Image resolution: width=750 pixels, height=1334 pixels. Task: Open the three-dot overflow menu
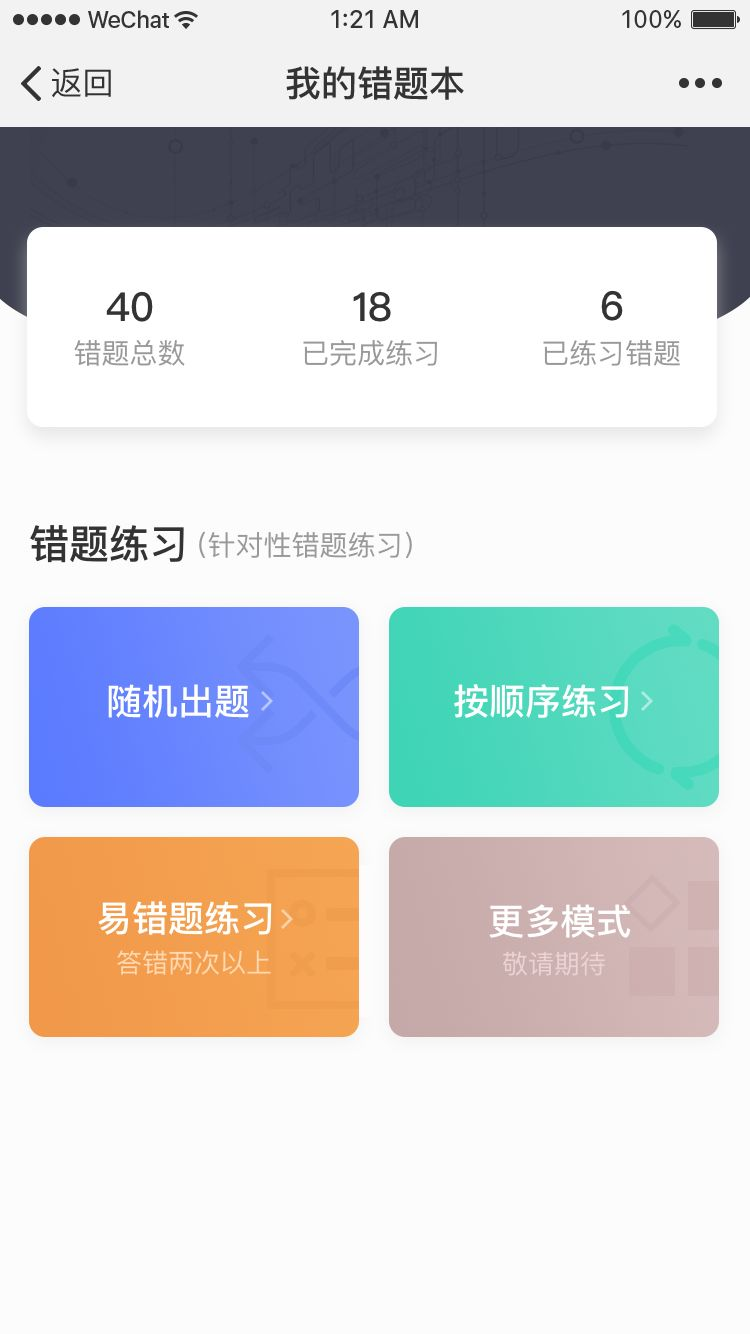click(x=700, y=84)
